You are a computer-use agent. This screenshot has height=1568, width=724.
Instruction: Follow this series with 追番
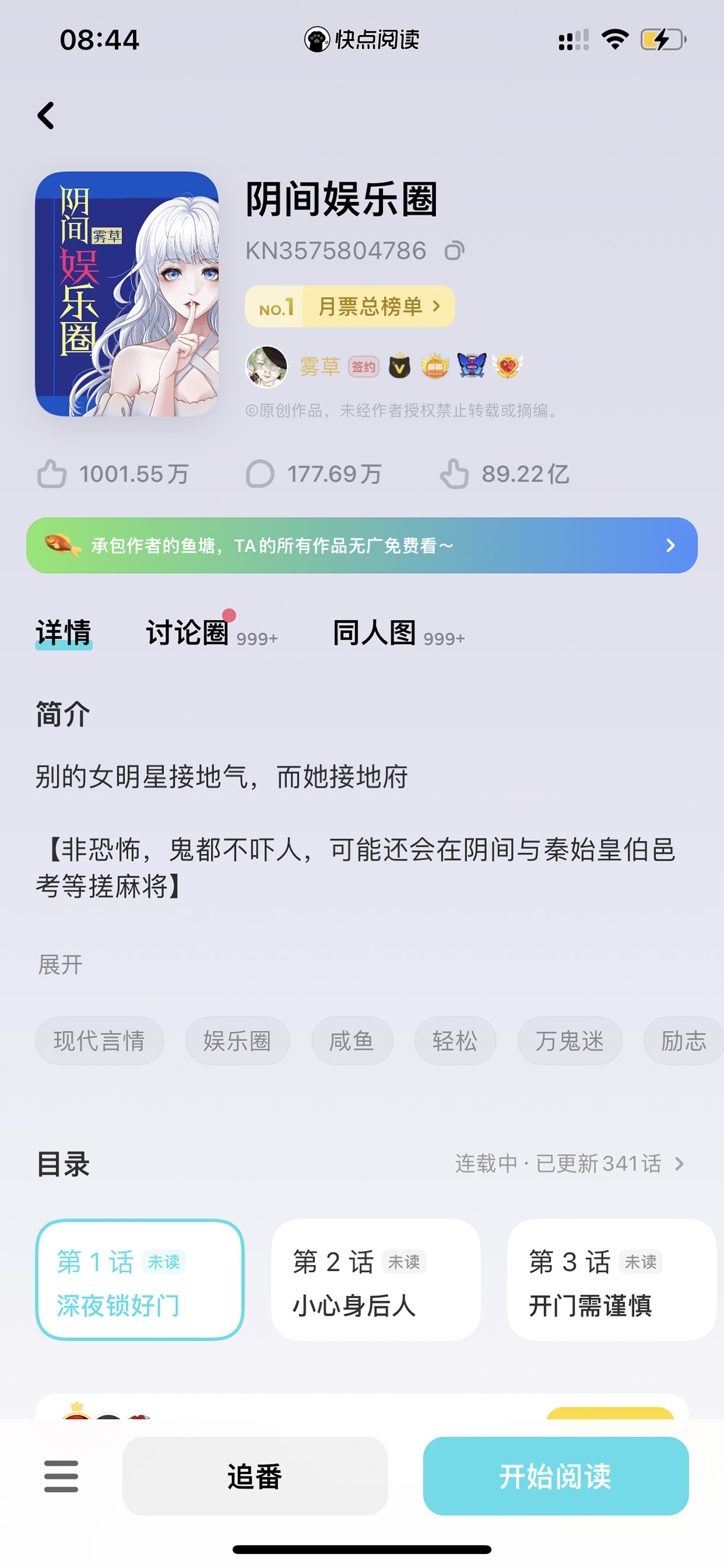click(256, 1476)
